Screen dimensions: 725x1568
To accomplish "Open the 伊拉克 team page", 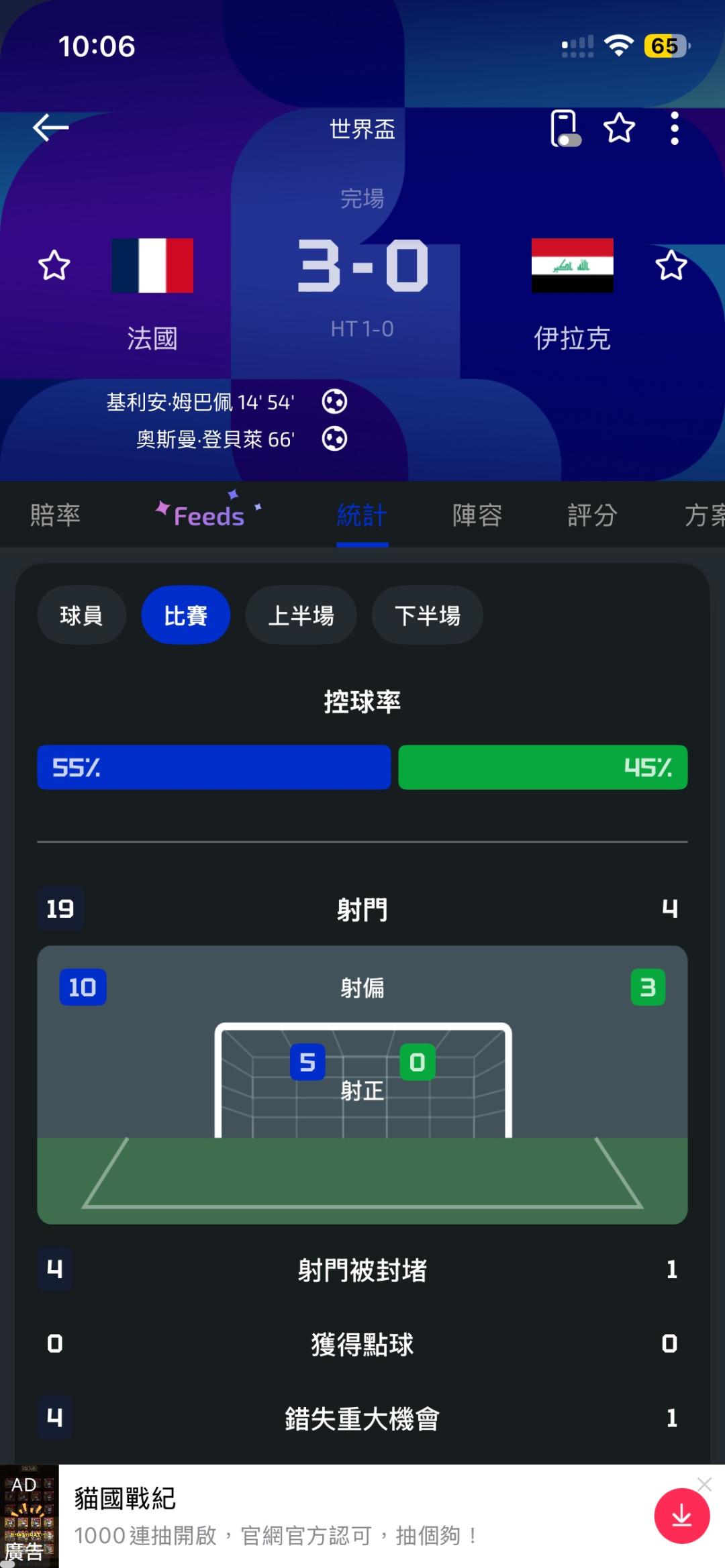I will tap(572, 295).
